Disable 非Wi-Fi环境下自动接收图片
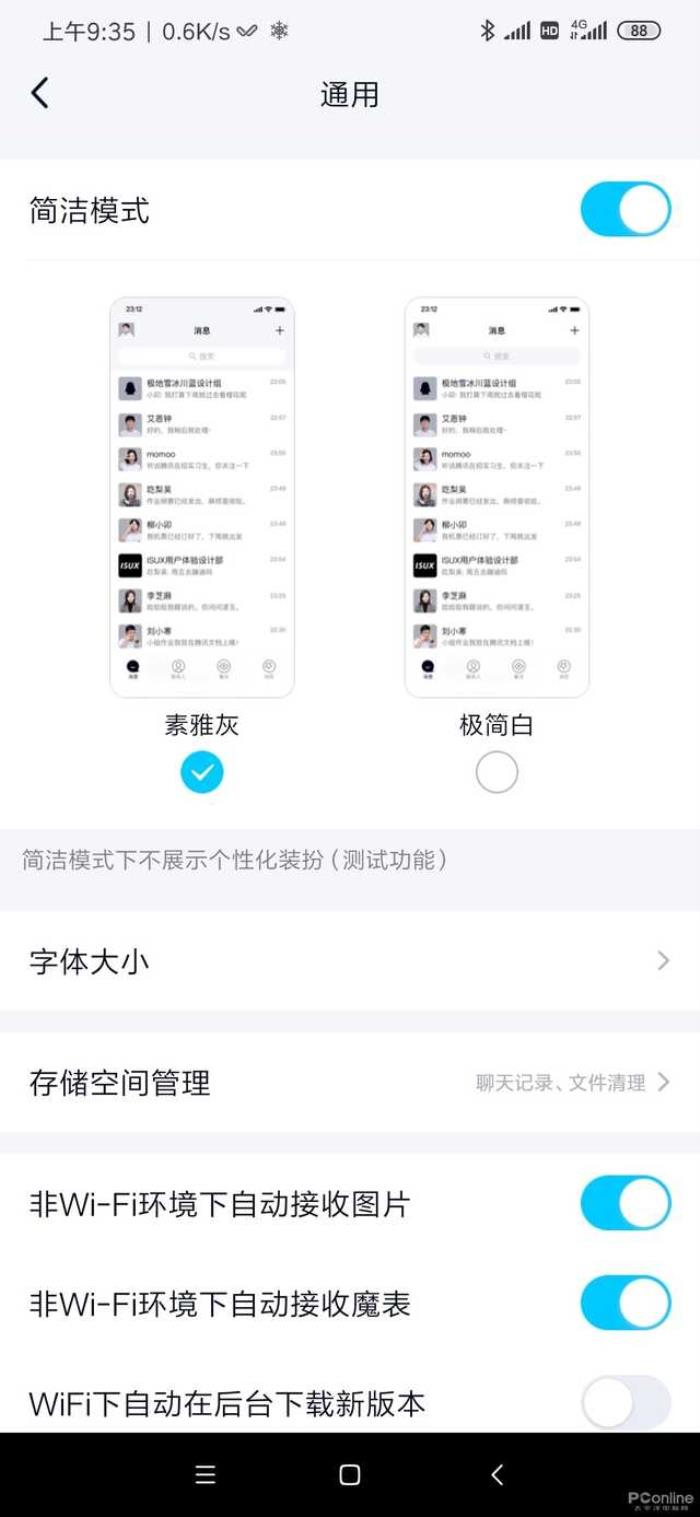Screen dimensions: 700x1517 (x=625, y=1203)
